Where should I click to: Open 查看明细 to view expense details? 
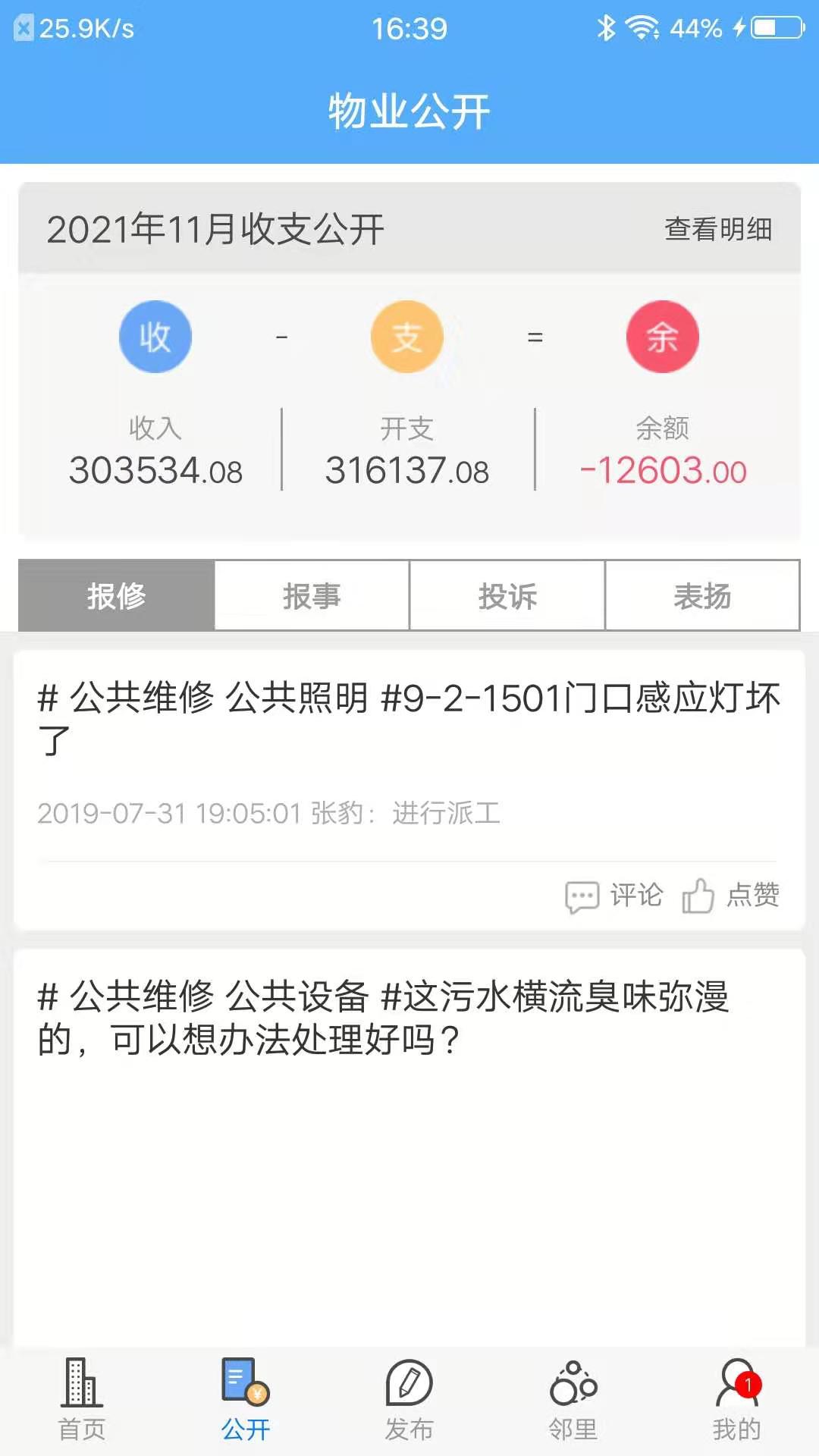[717, 229]
